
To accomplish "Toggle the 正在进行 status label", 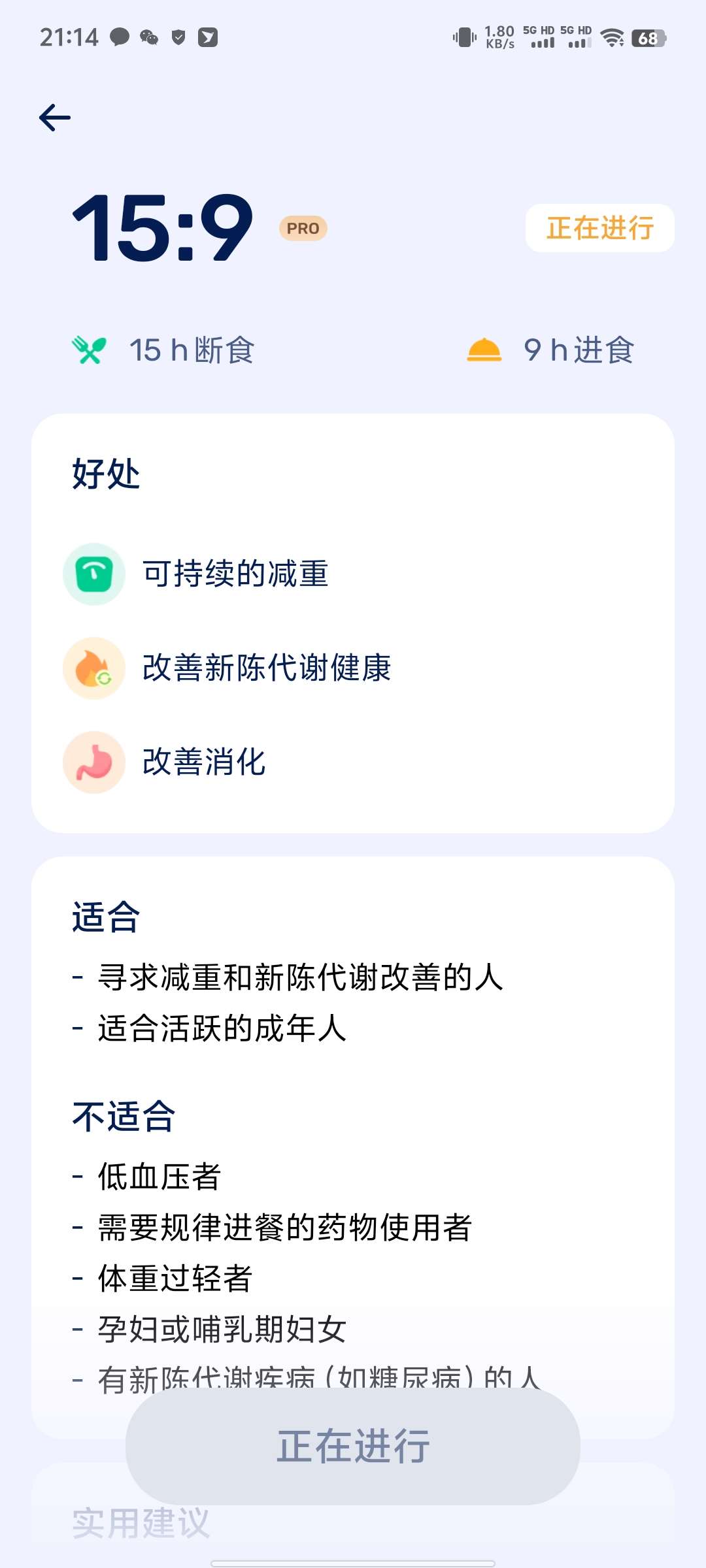I will tap(599, 228).
